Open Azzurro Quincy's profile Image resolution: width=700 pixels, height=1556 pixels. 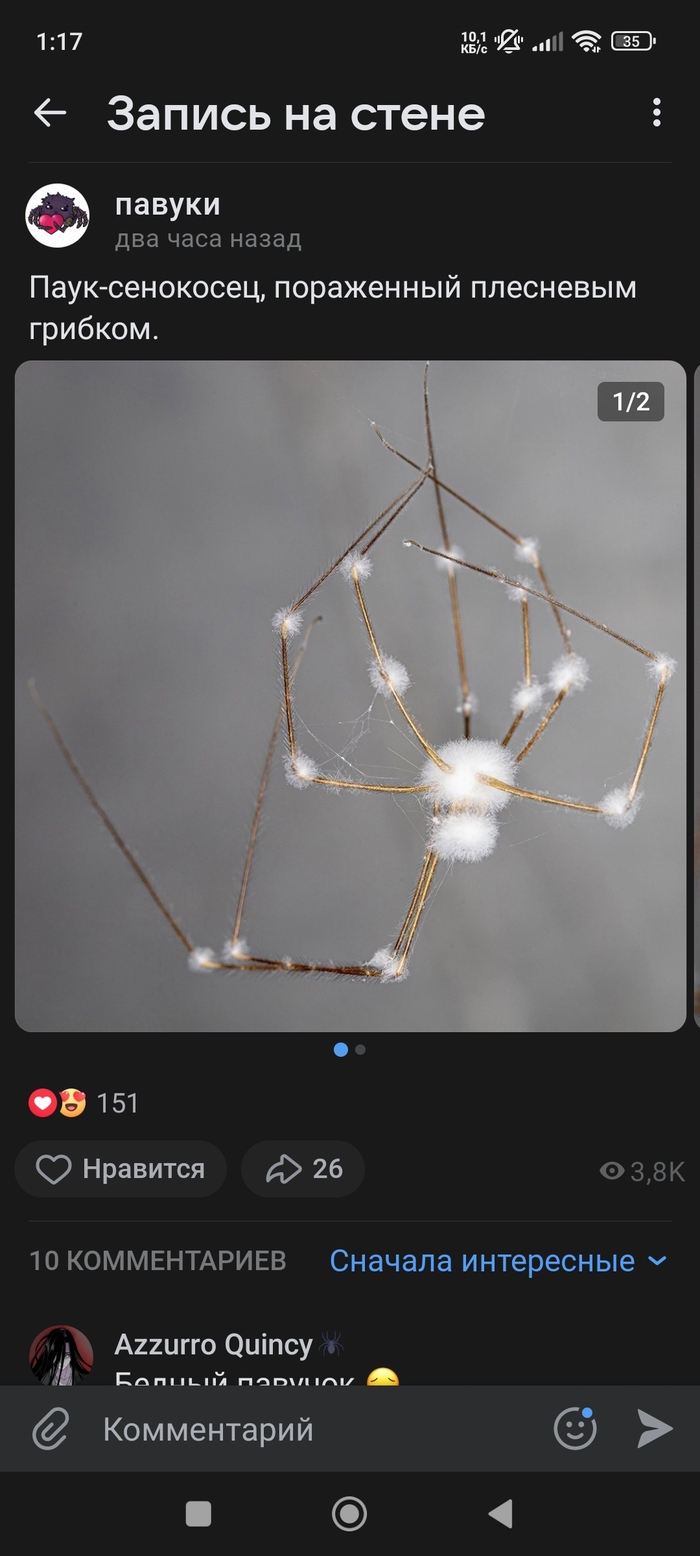click(213, 1345)
